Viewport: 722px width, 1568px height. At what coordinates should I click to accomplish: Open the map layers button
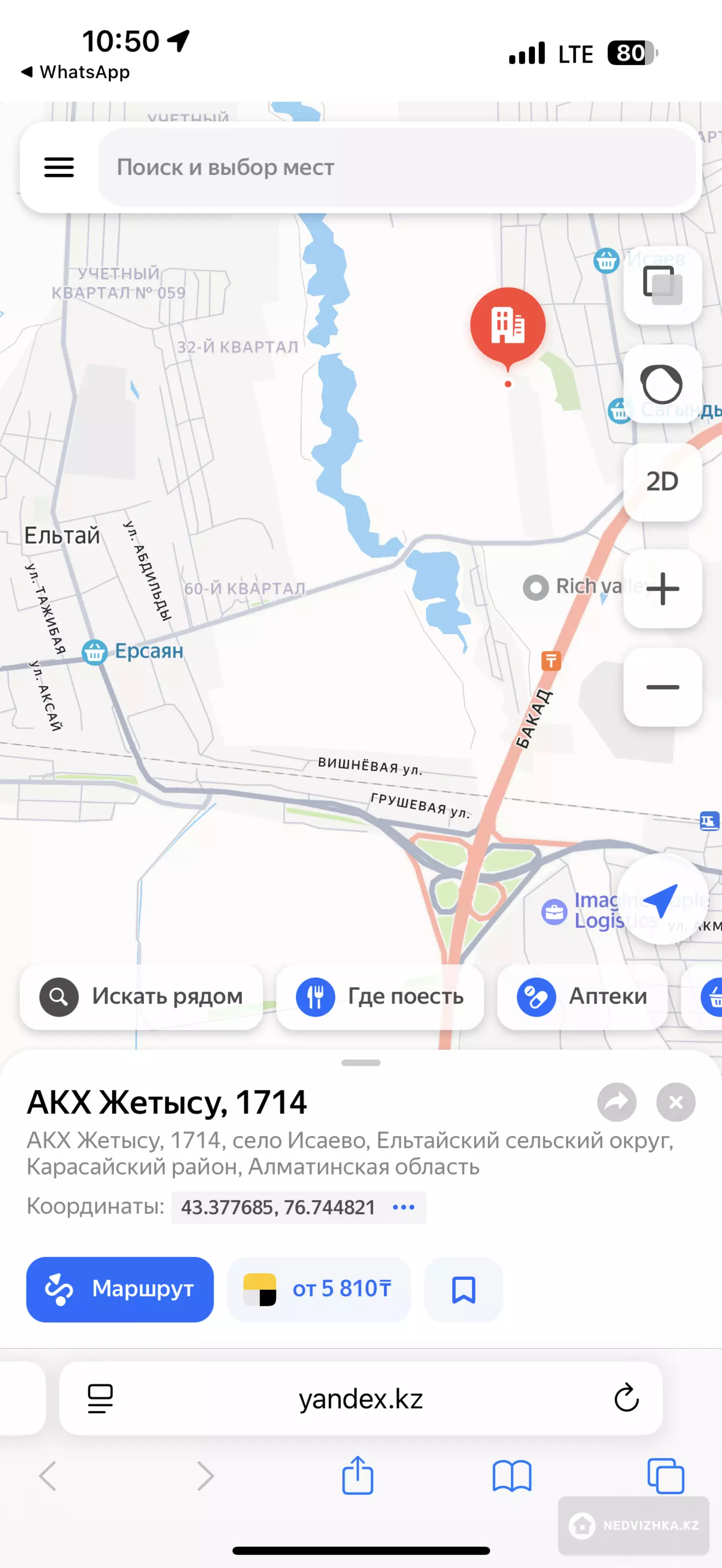(x=662, y=285)
